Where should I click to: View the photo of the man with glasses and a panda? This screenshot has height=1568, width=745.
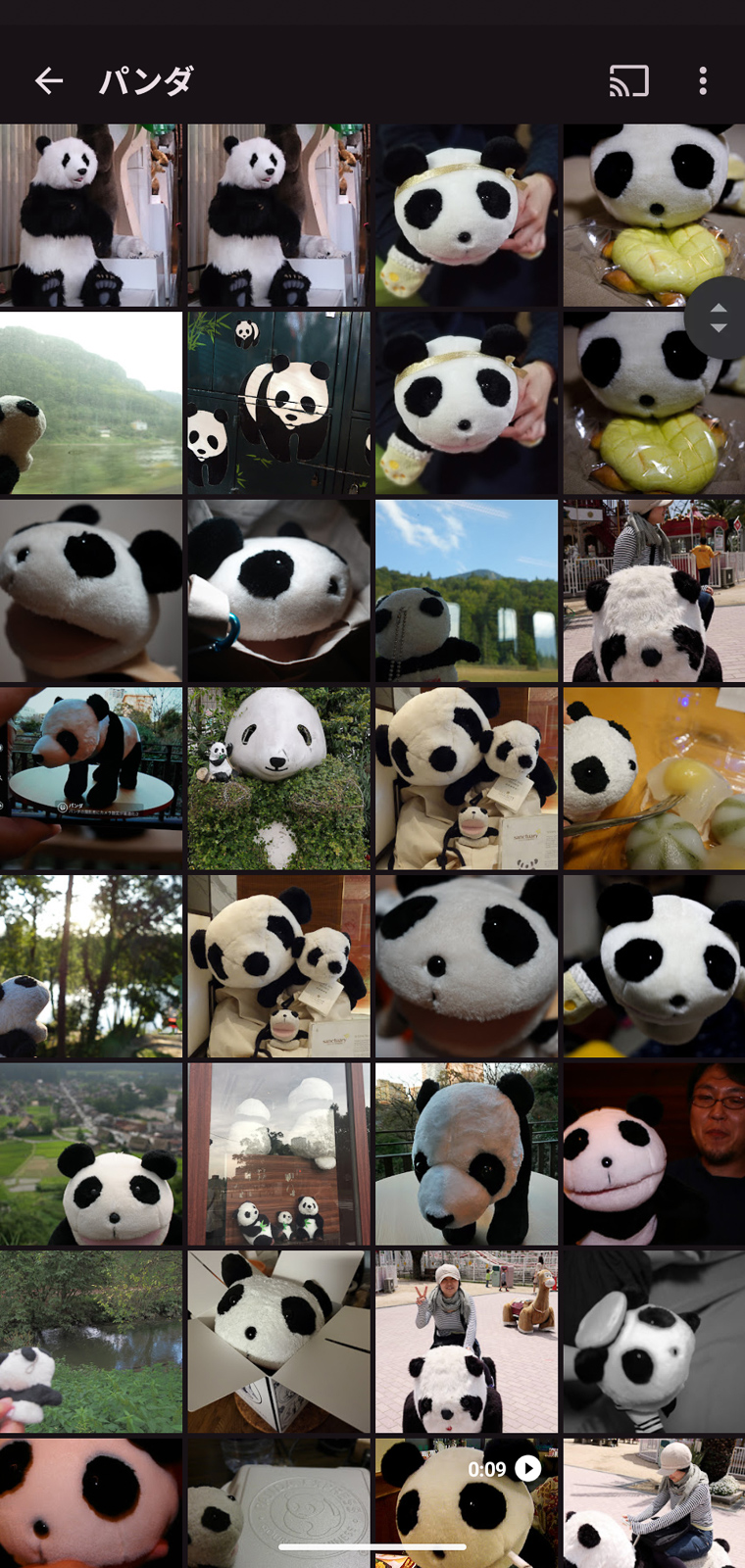tap(654, 1154)
